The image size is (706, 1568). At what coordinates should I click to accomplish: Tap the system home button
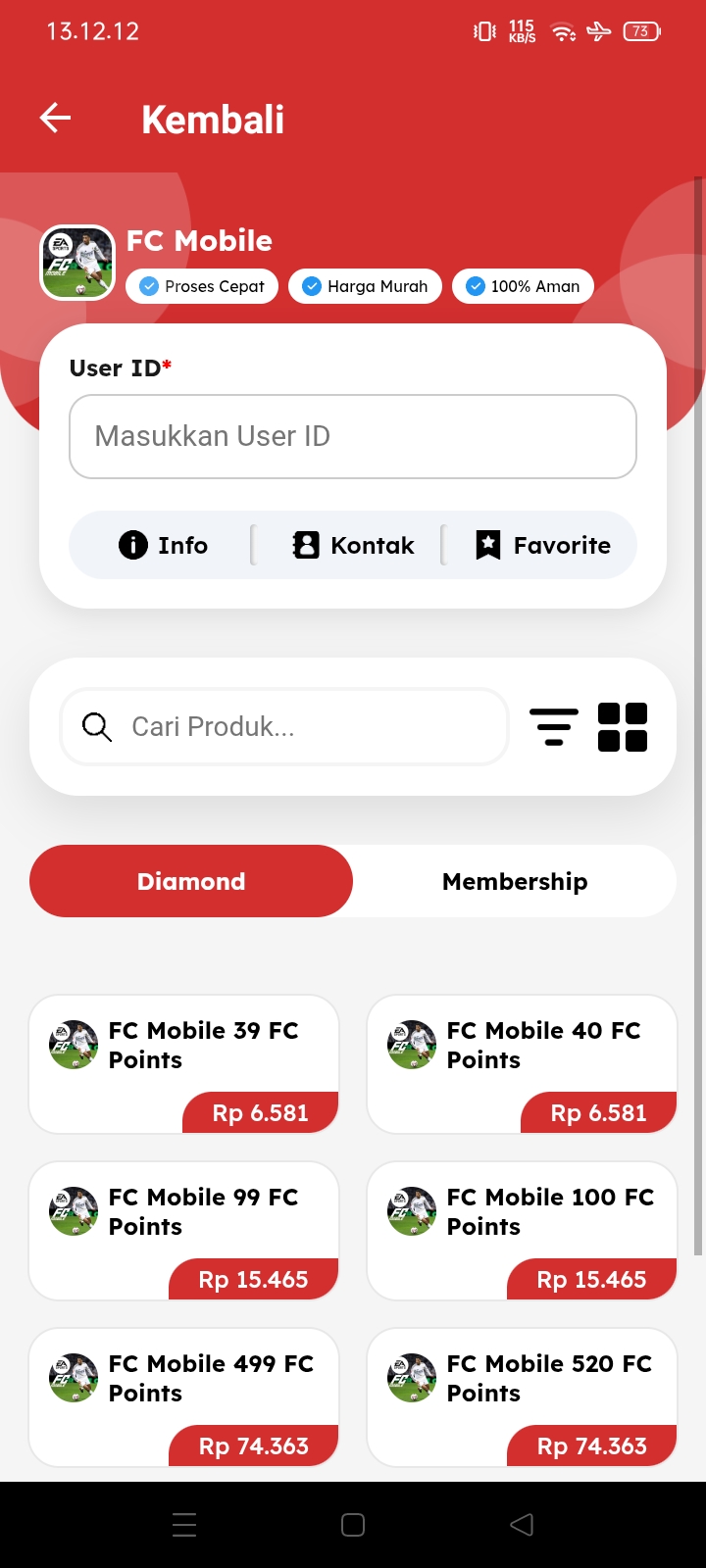353,1525
